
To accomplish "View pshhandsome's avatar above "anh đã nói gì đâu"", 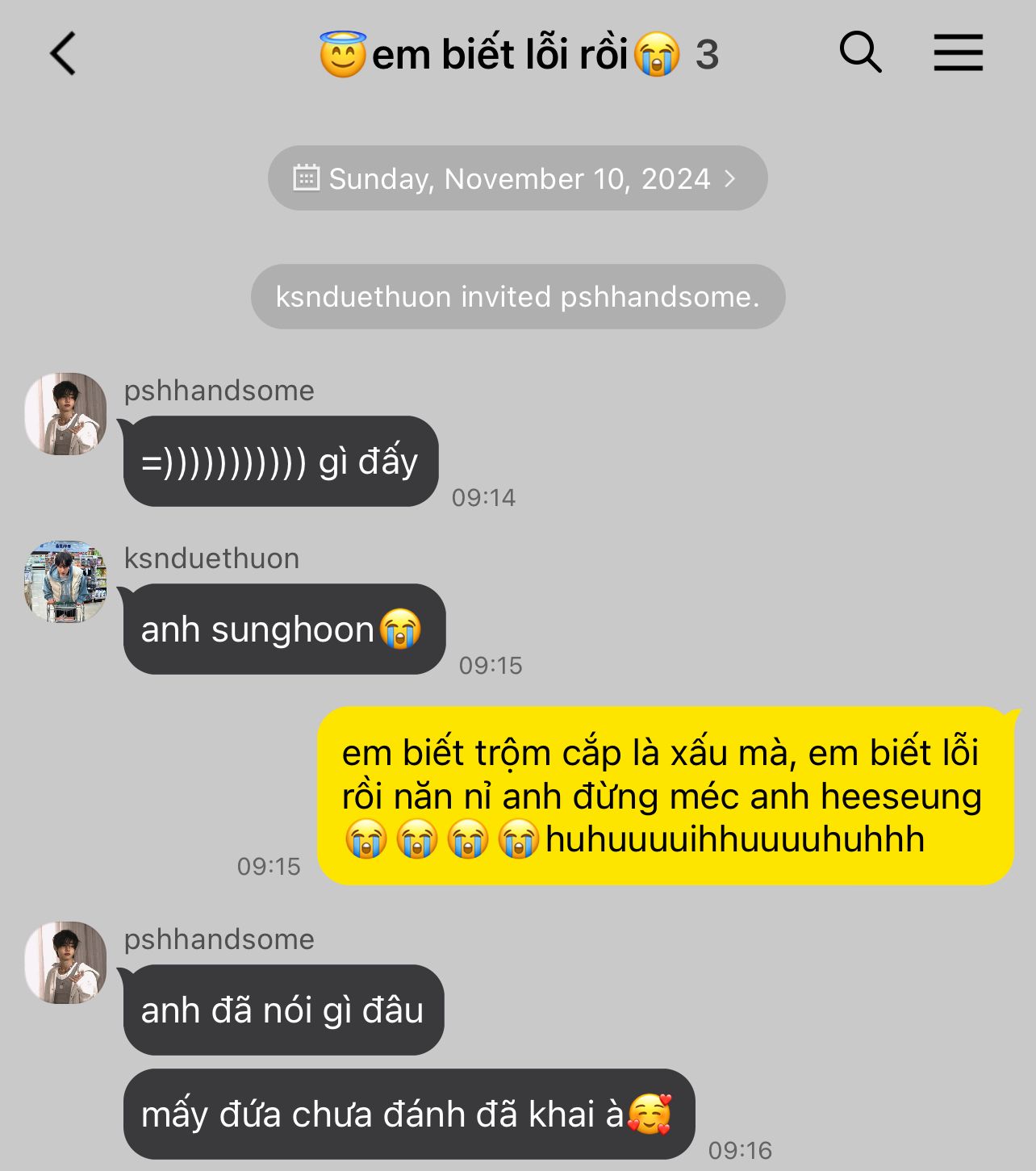I will point(66,963).
